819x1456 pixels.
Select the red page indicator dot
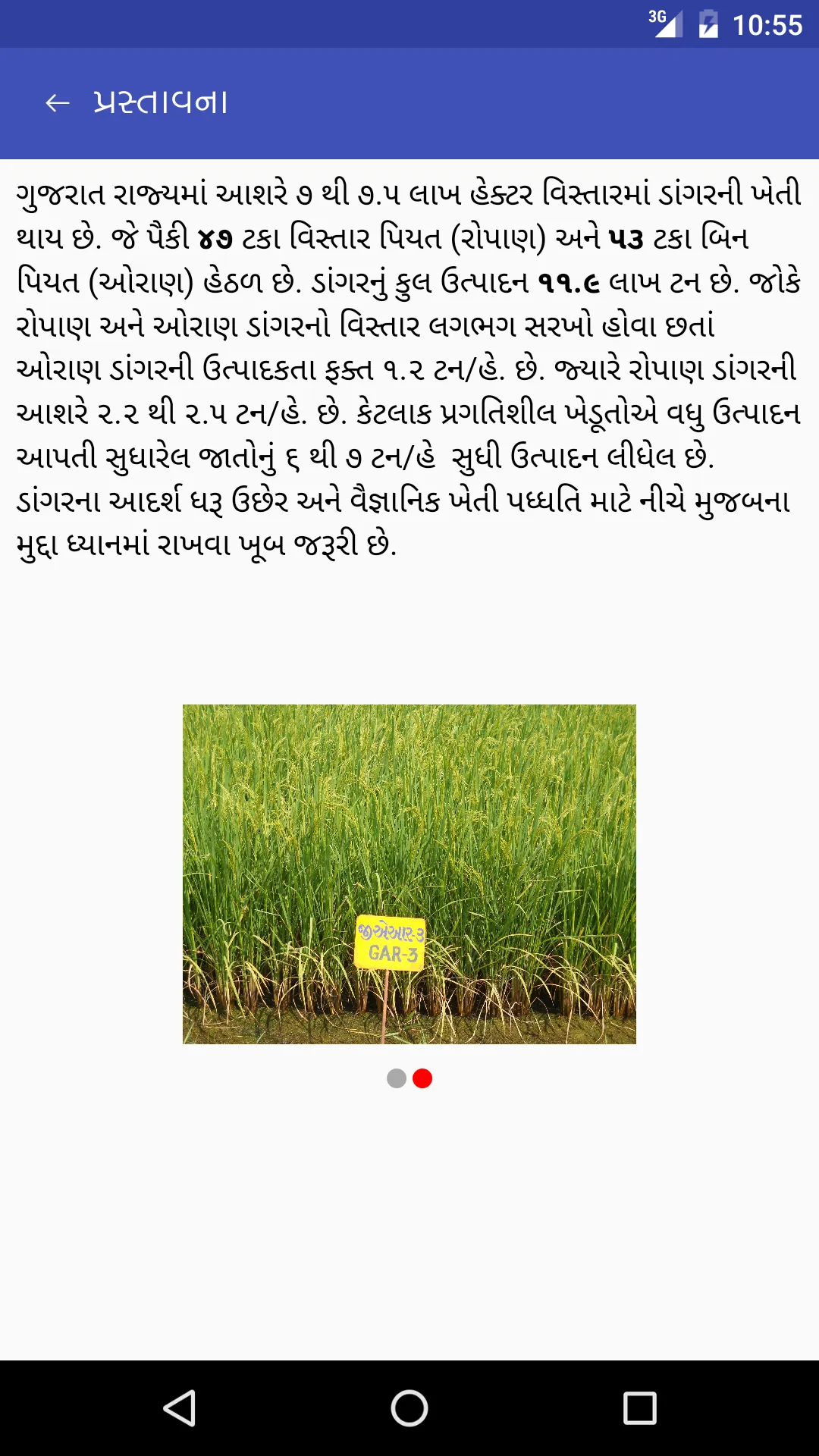click(422, 1078)
